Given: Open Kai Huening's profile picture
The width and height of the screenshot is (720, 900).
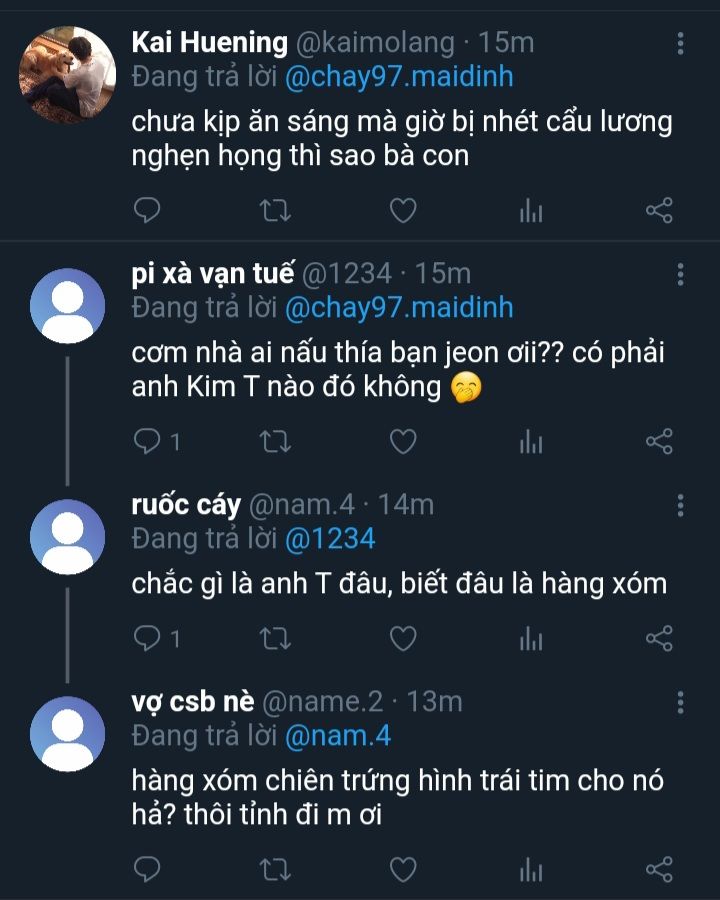Looking at the screenshot, I should point(68,75).
